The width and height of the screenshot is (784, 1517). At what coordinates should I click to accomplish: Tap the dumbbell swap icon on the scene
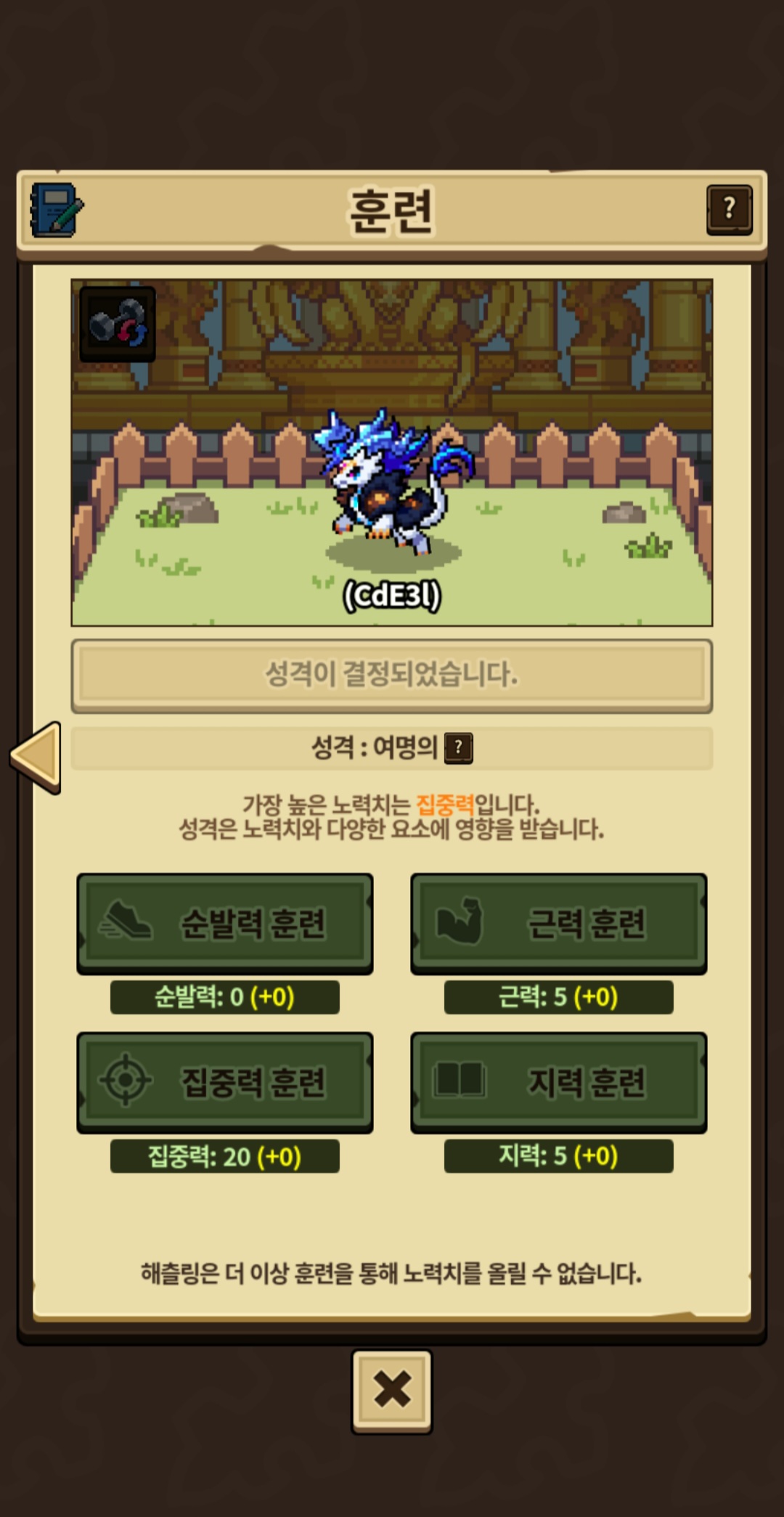(118, 324)
